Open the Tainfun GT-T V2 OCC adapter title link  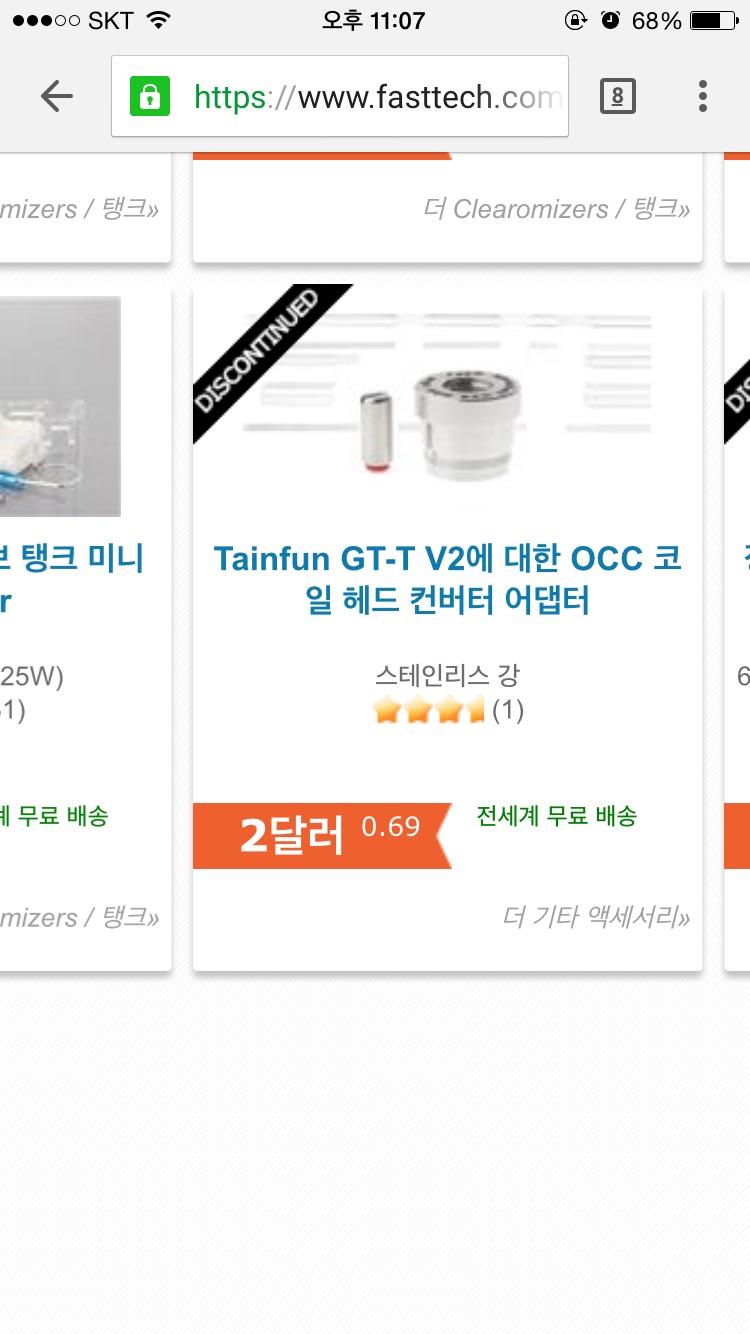447,579
